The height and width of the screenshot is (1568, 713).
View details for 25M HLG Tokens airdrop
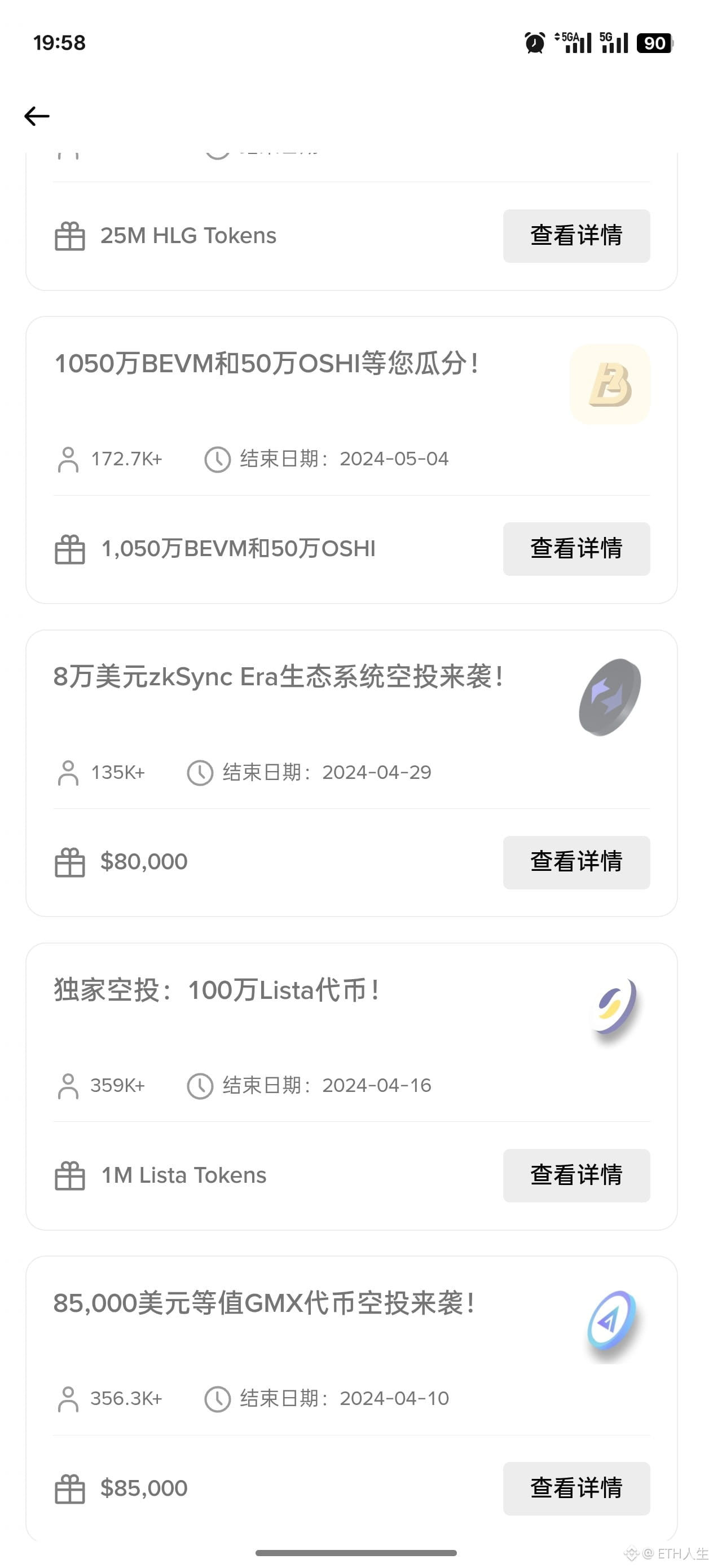[x=576, y=236]
